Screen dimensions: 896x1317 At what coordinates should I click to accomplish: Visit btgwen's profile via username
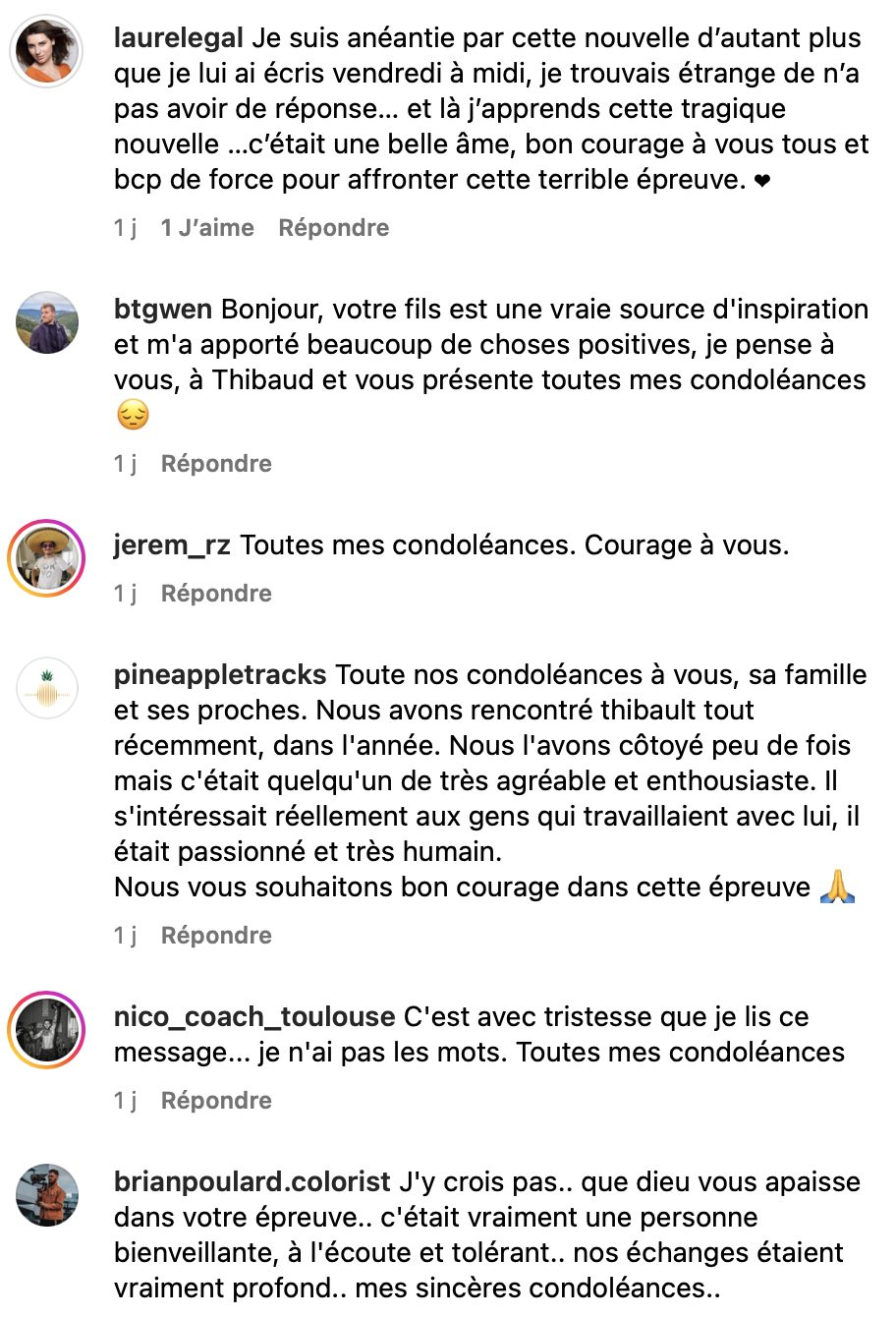point(163,310)
